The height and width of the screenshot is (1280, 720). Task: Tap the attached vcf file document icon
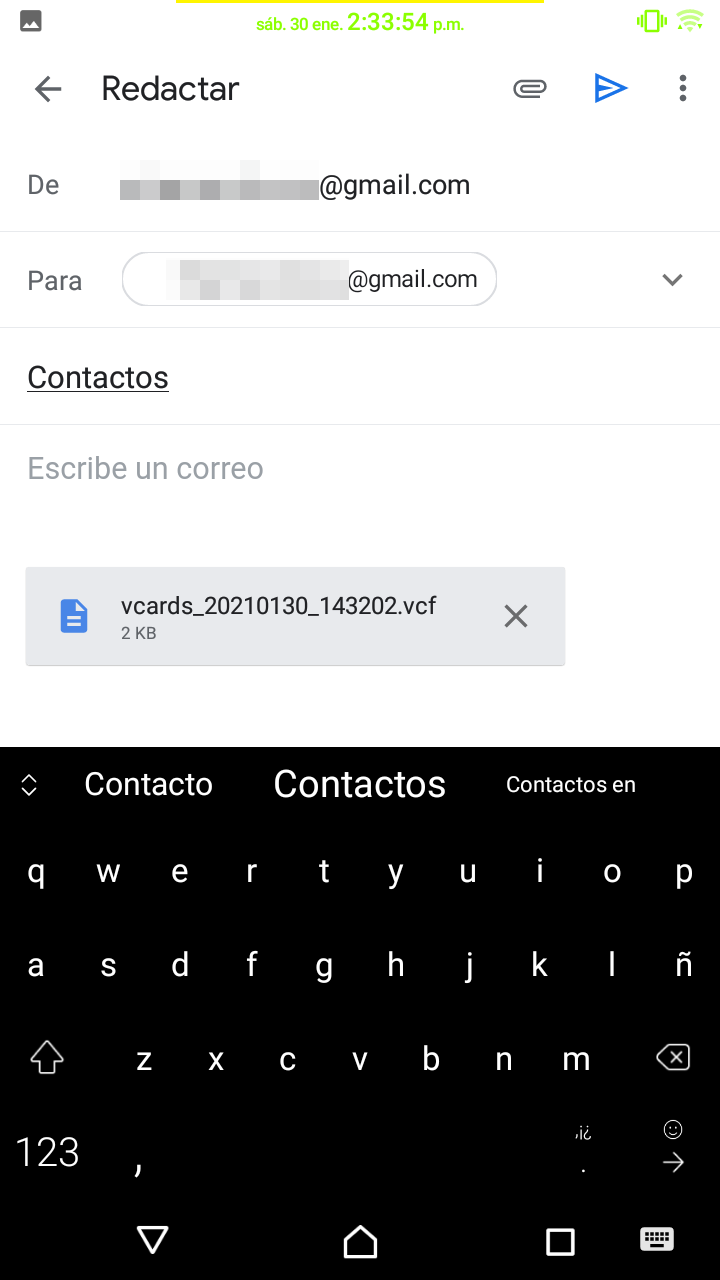click(x=74, y=615)
